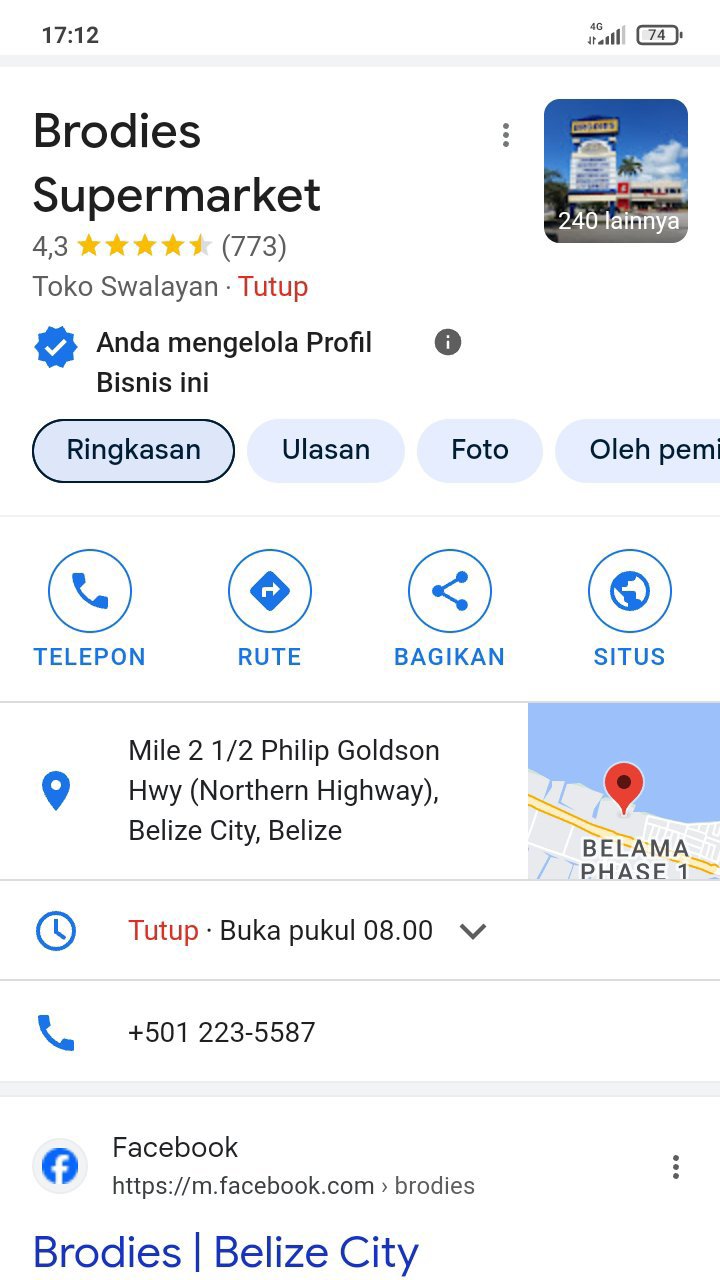Expand the opening hours chevron
This screenshot has height=1280, width=720.
[x=472, y=931]
